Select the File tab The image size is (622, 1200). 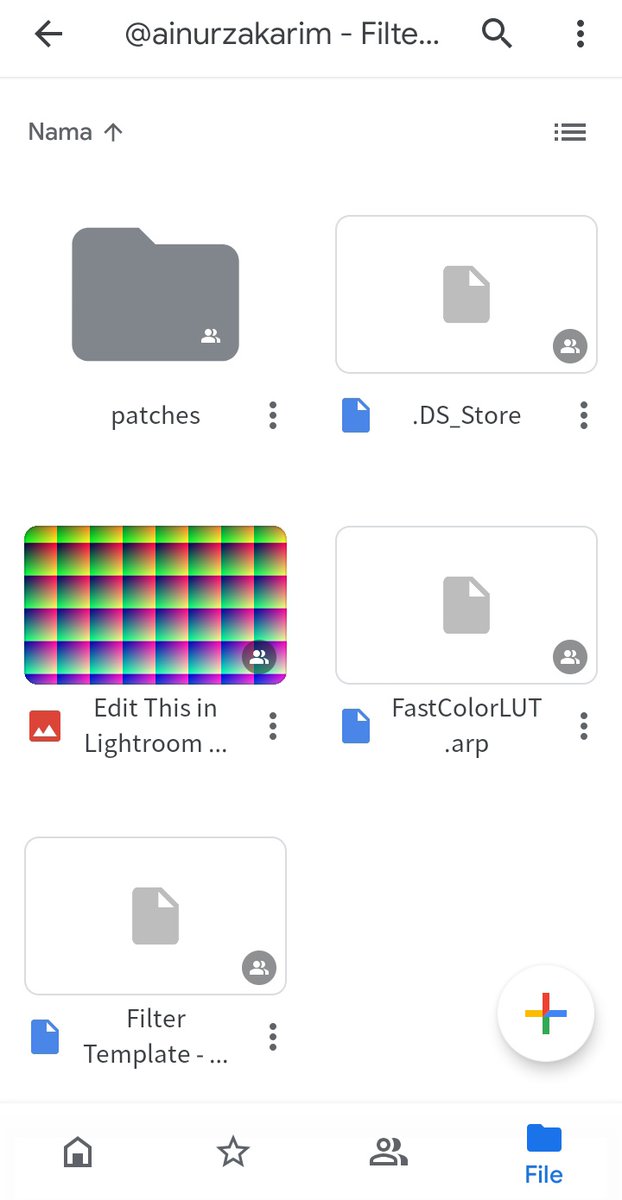coord(544,1153)
